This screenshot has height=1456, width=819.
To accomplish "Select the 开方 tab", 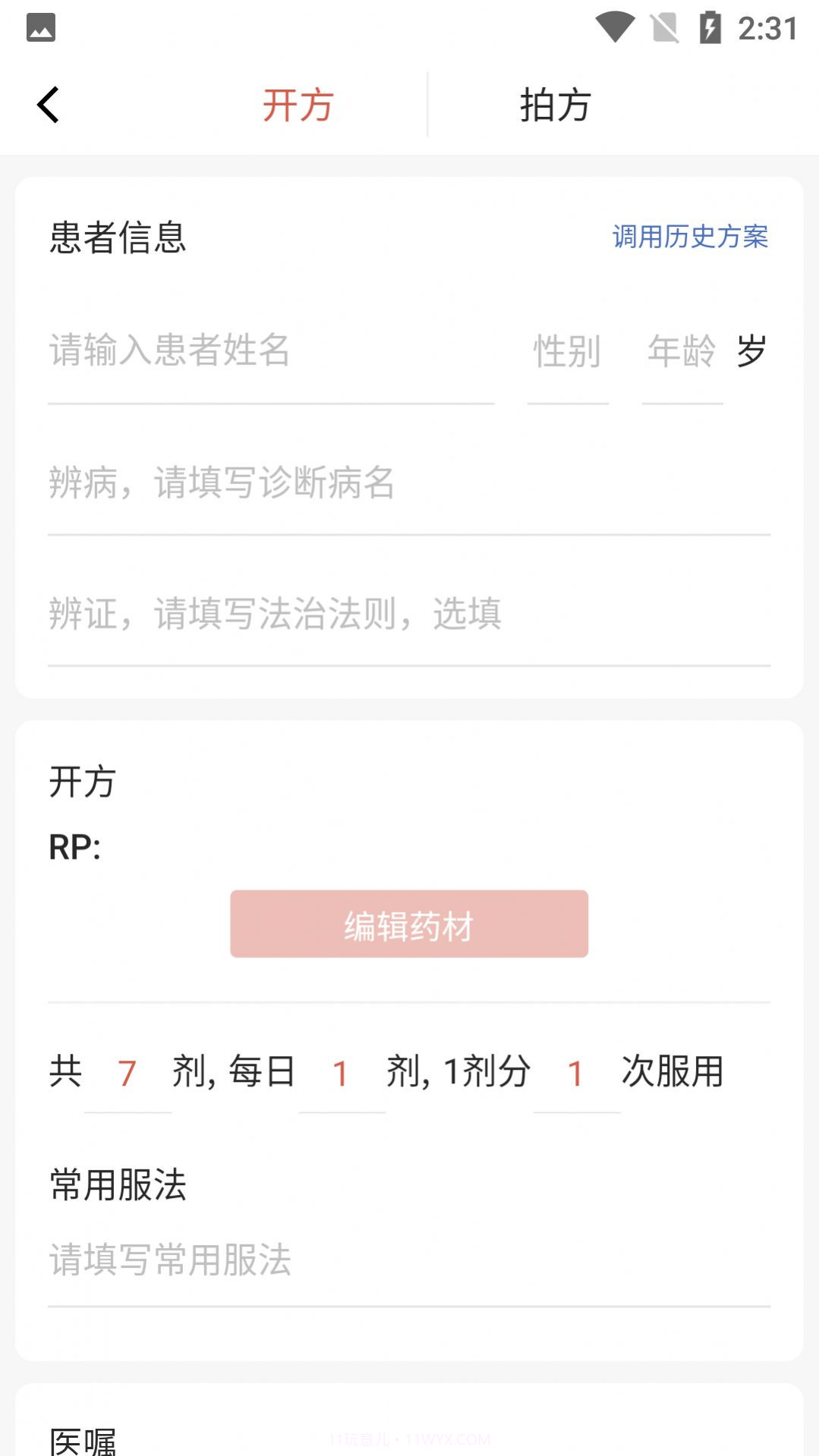I will [x=298, y=105].
